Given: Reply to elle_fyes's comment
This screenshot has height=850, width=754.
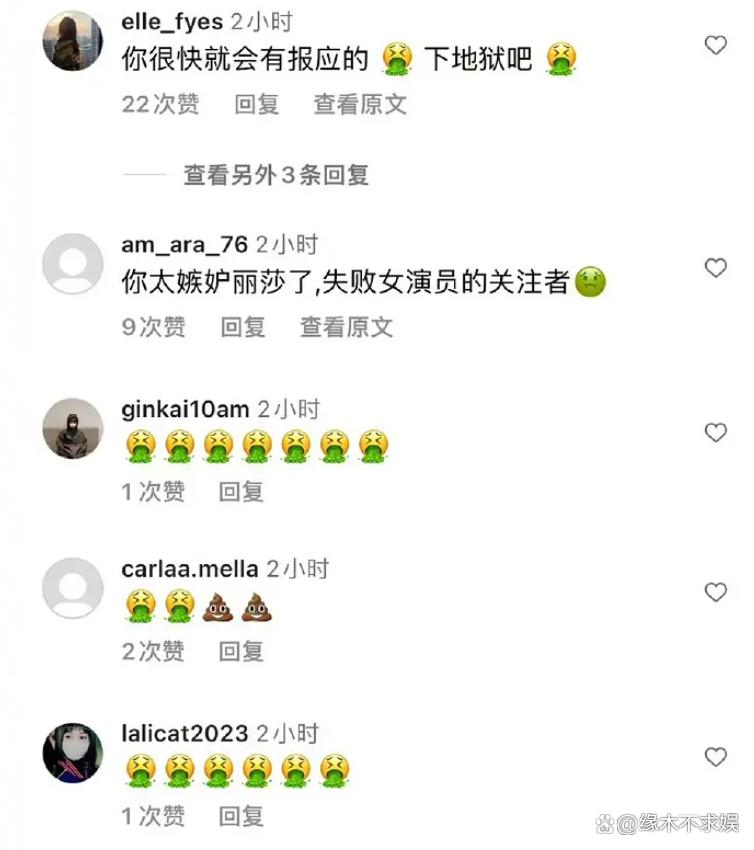Looking at the screenshot, I should (256, 104).
